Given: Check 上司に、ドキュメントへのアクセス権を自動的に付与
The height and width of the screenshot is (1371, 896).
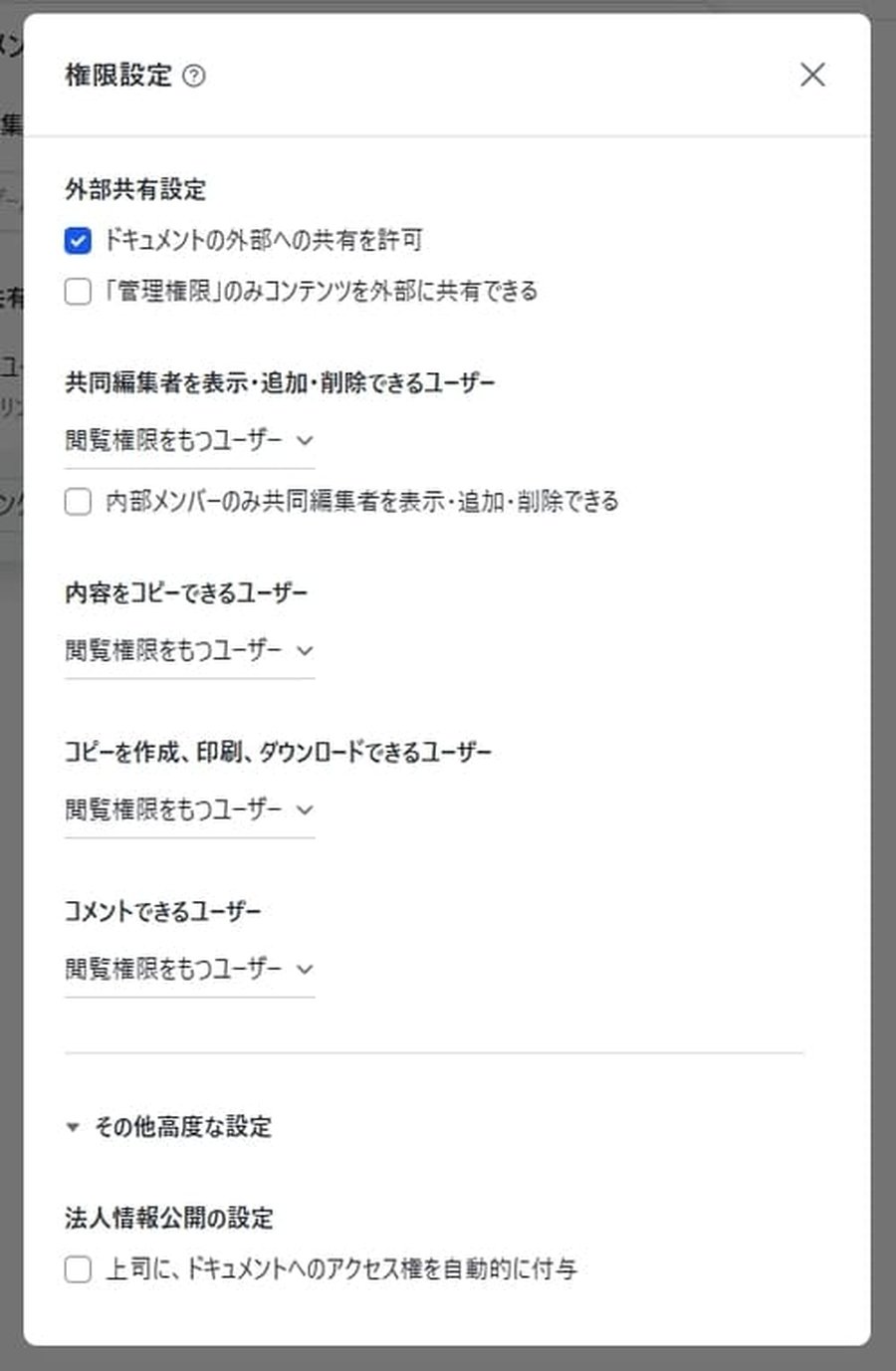Looking at the screenshot, I should coord(77,1269).
